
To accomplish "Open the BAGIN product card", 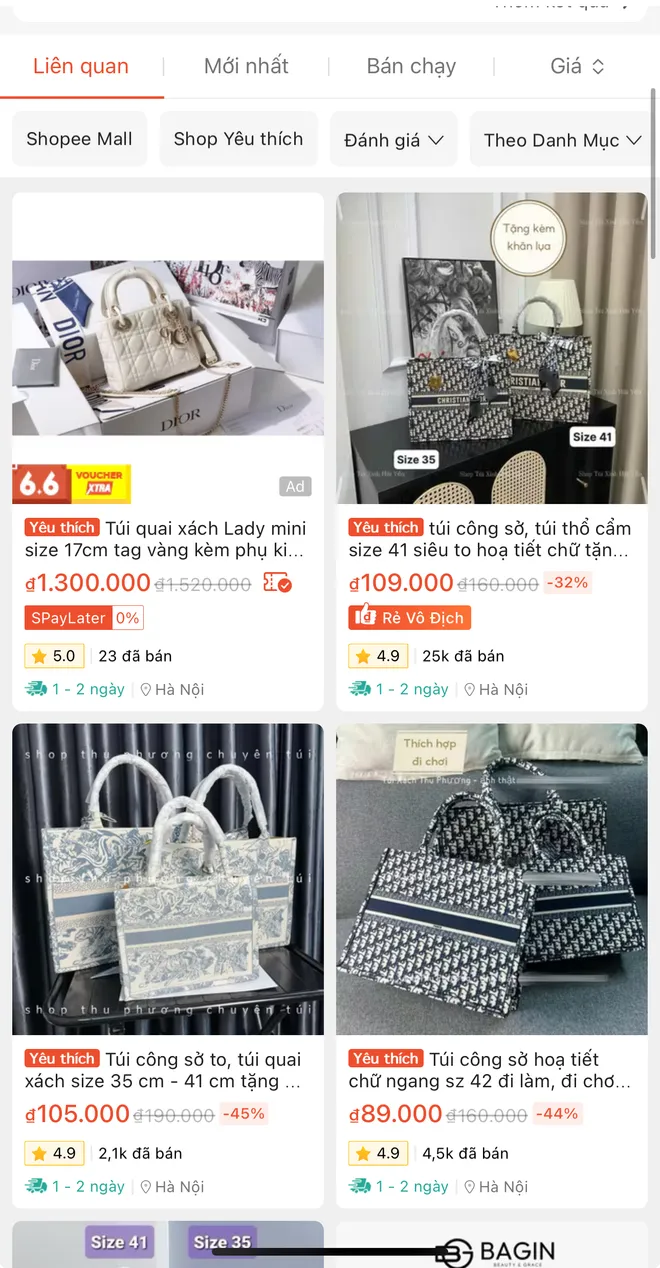I will pyautogui.click(x=492, y=1246).
